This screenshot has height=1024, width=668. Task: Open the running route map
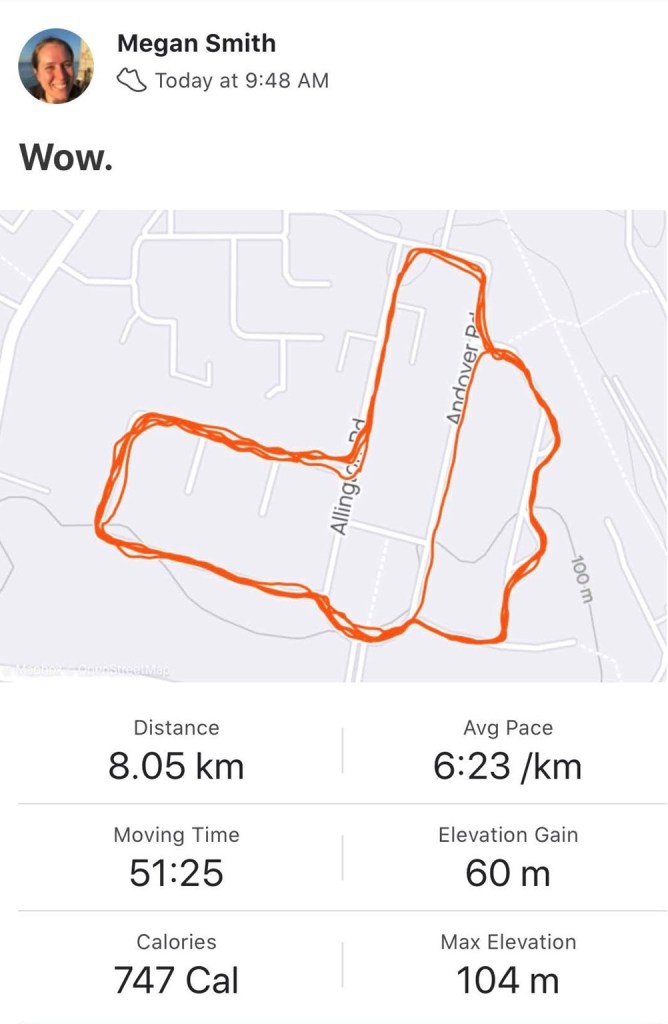coord(333,445)
